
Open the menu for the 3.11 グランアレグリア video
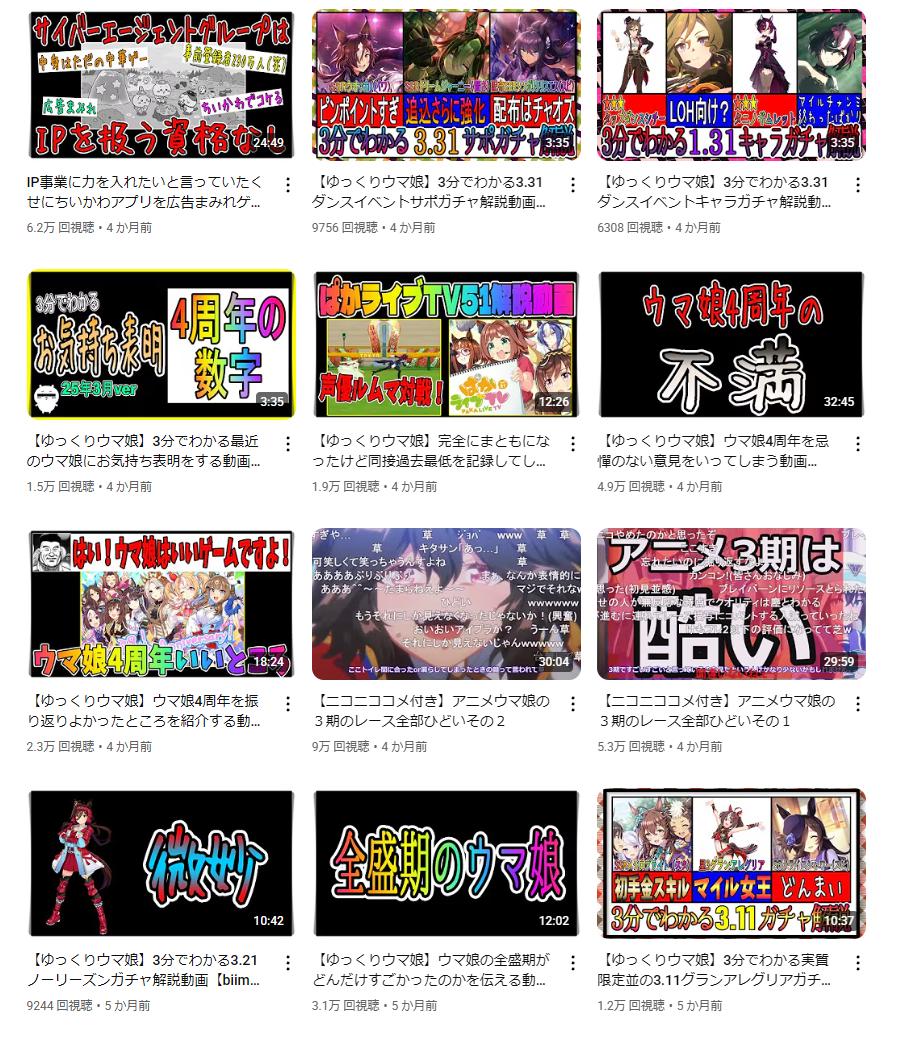coord(858,963)
